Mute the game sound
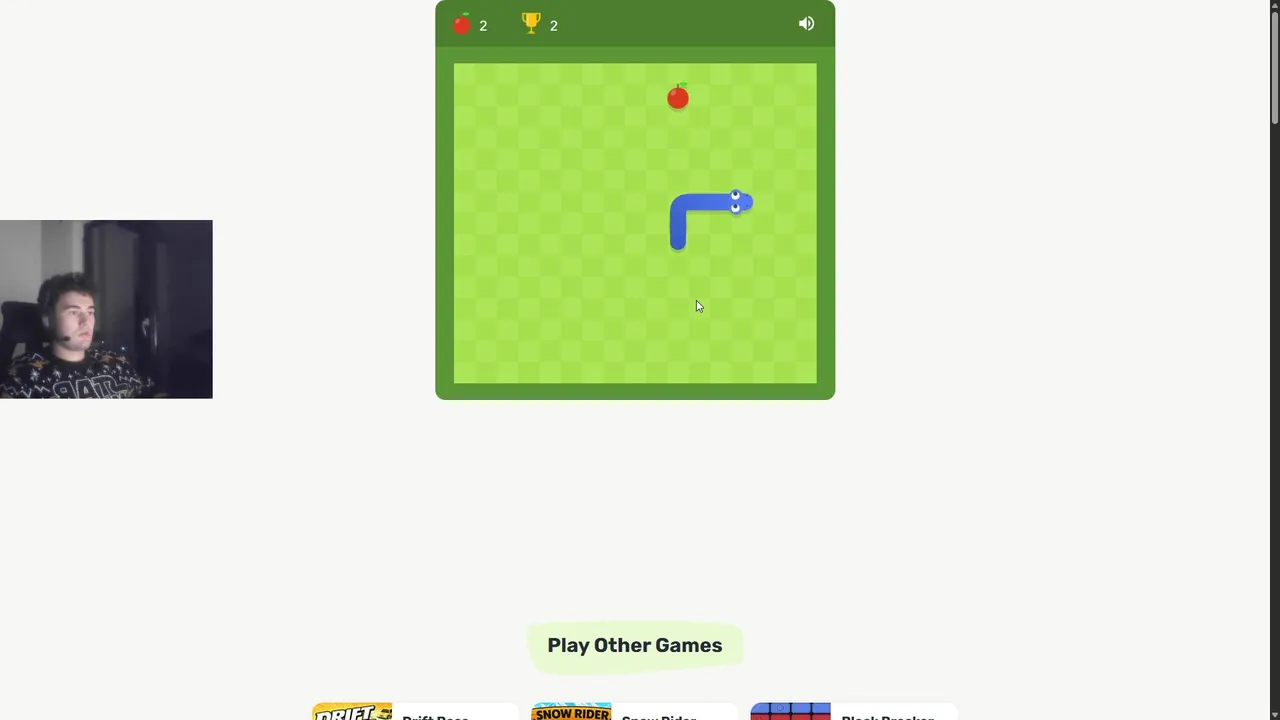This screenshot has height=720, width=1280. (806, 24)
